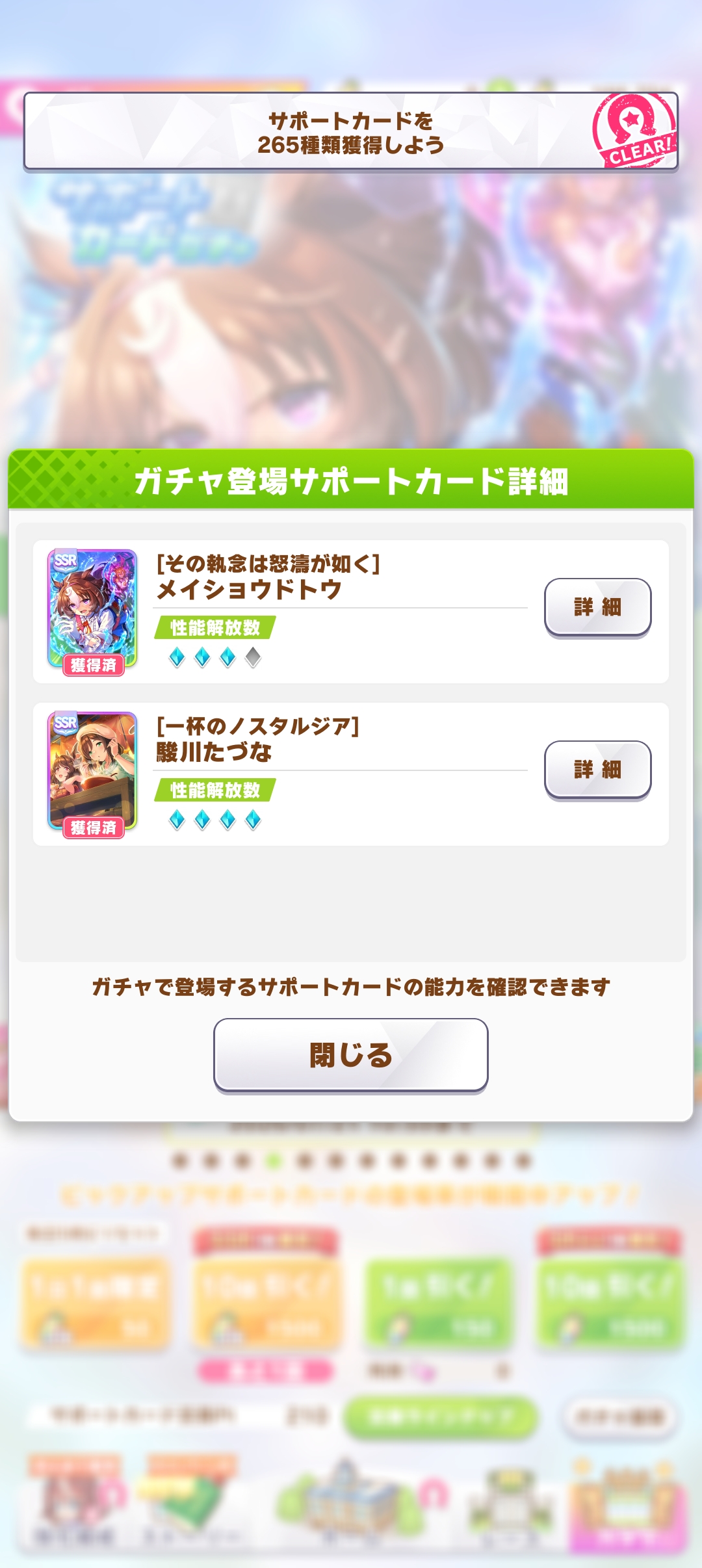
Task: Open 詳細 for 駿川たづな card
Action: 597,770
